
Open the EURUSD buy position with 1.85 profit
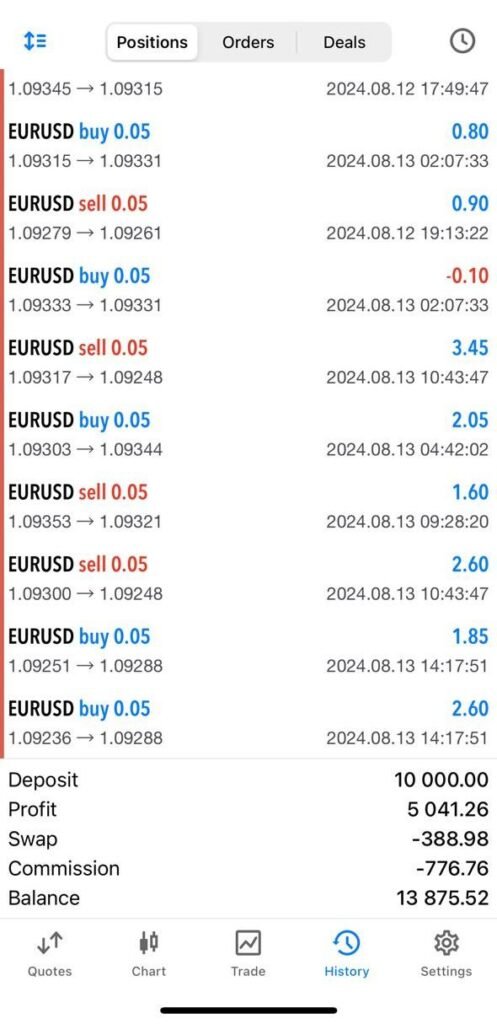[248, 650]
